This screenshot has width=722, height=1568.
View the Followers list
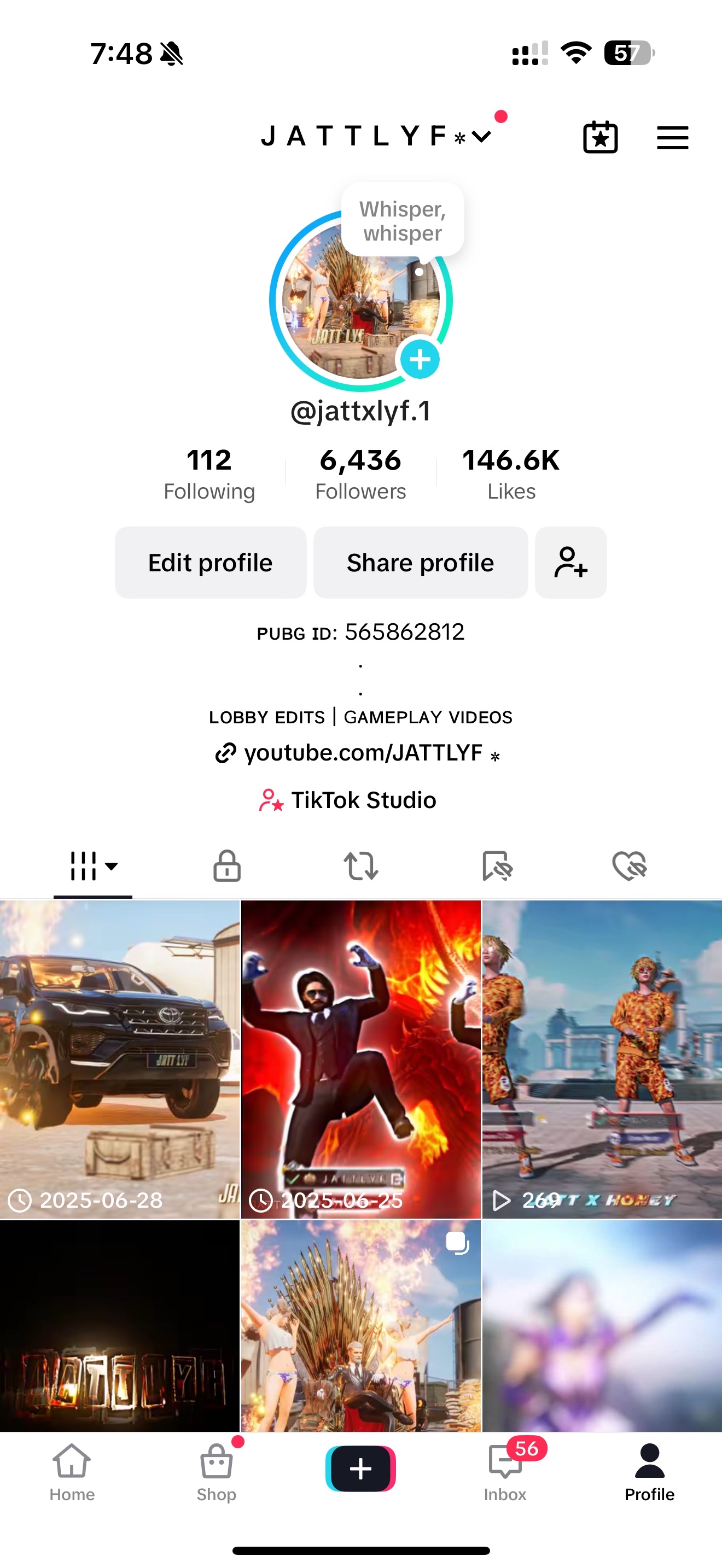click(360, 473)
